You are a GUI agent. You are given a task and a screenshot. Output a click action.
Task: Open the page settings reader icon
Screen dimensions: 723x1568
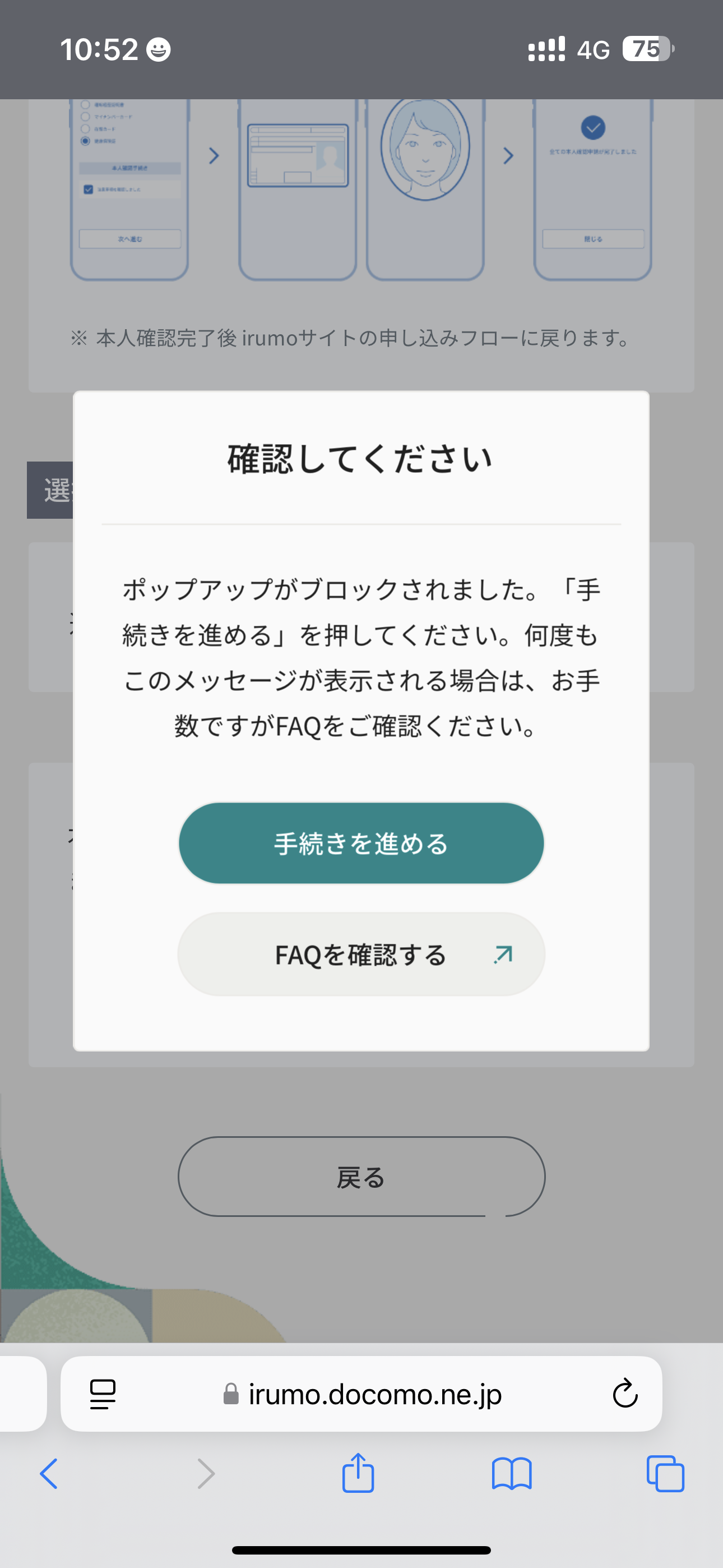102,1393
